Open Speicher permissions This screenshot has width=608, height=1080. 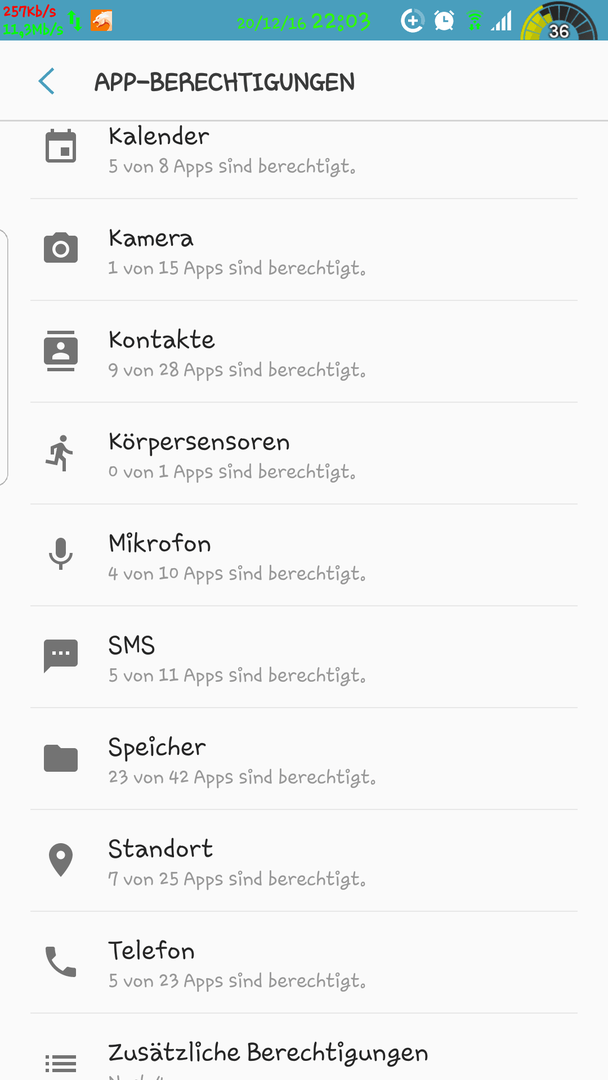click(x=304, y=758)
